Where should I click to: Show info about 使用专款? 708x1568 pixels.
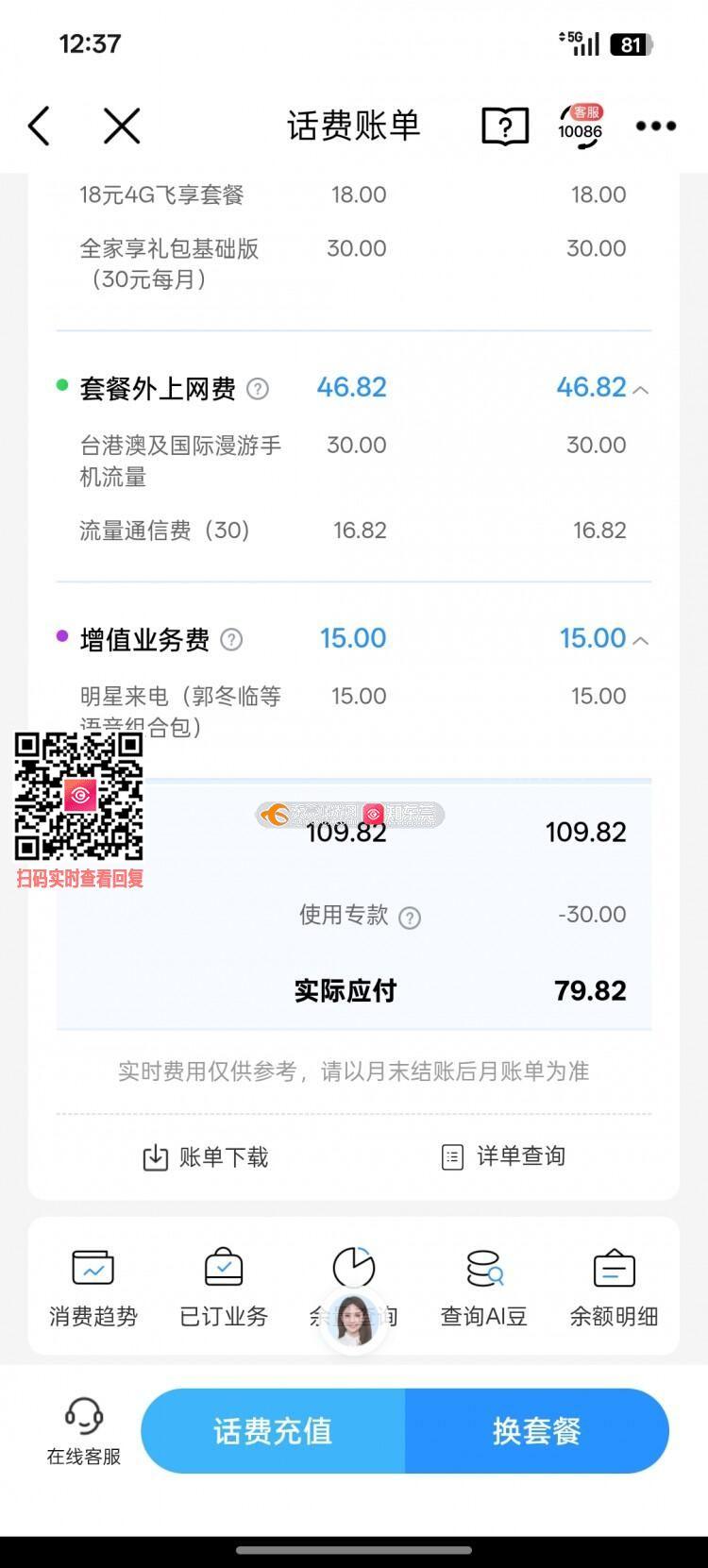(410, 918)
